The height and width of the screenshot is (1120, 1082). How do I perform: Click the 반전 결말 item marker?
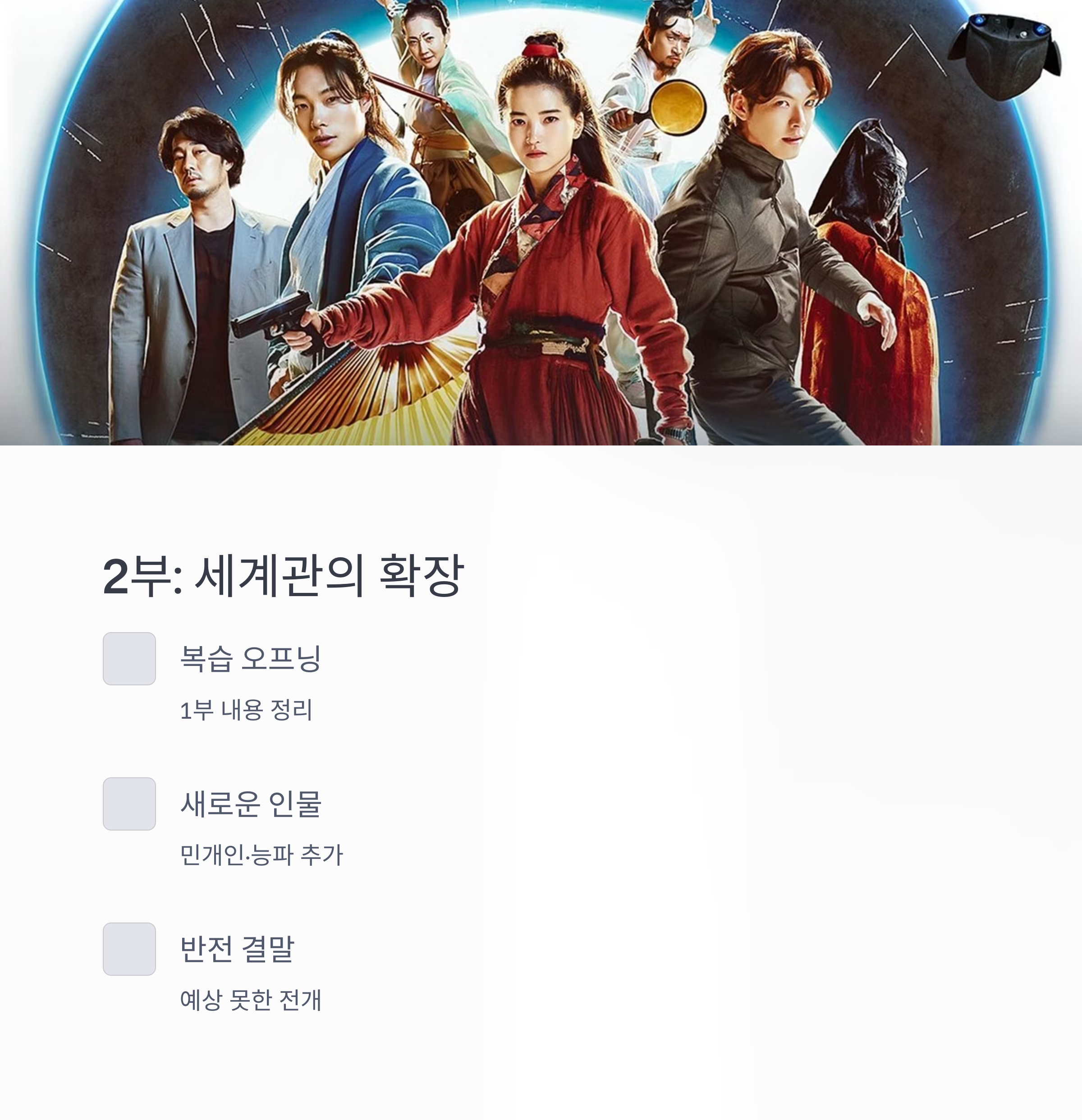(x=129, y=949)
